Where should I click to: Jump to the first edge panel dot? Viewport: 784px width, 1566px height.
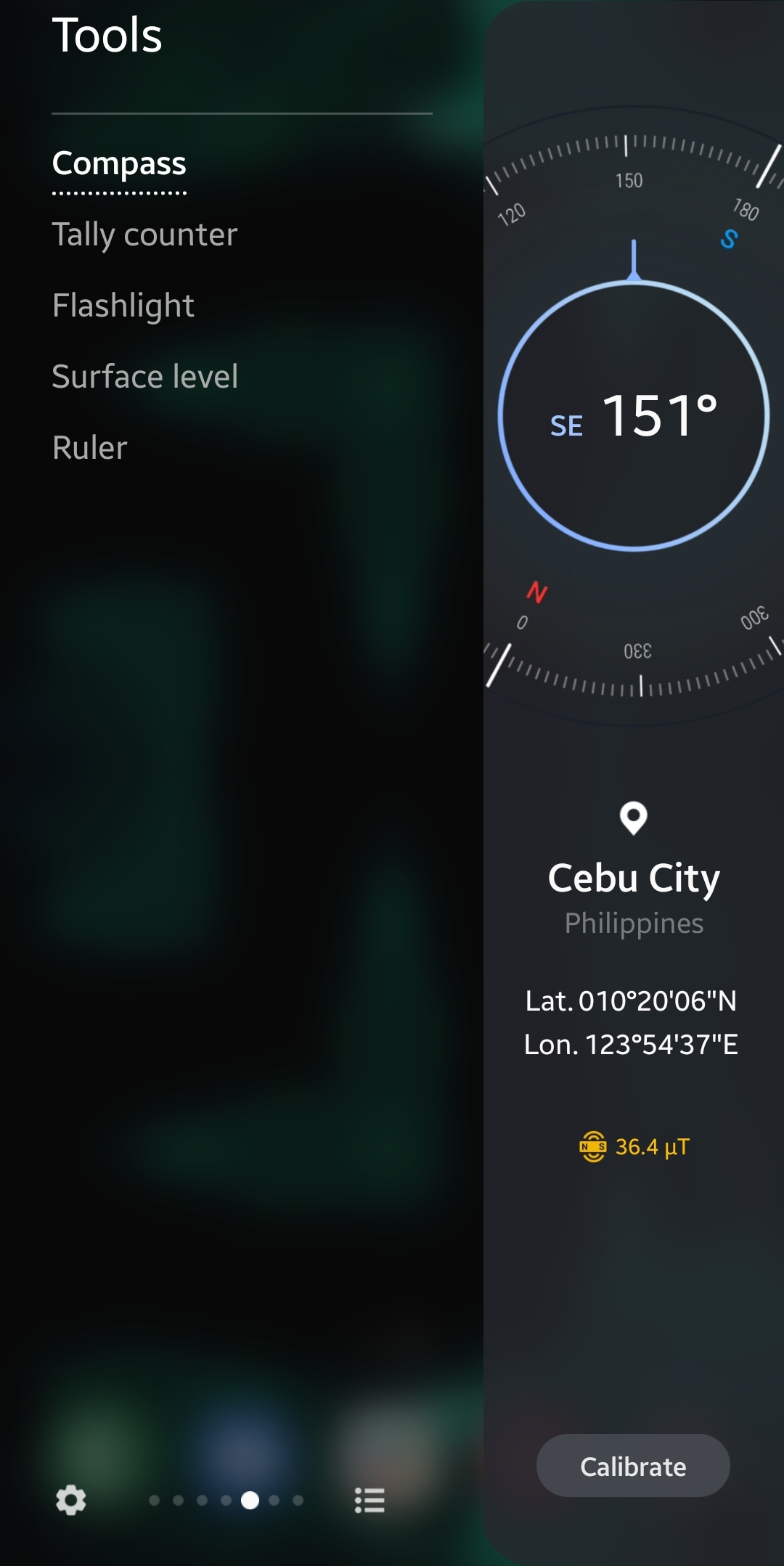coord(154,1500)
